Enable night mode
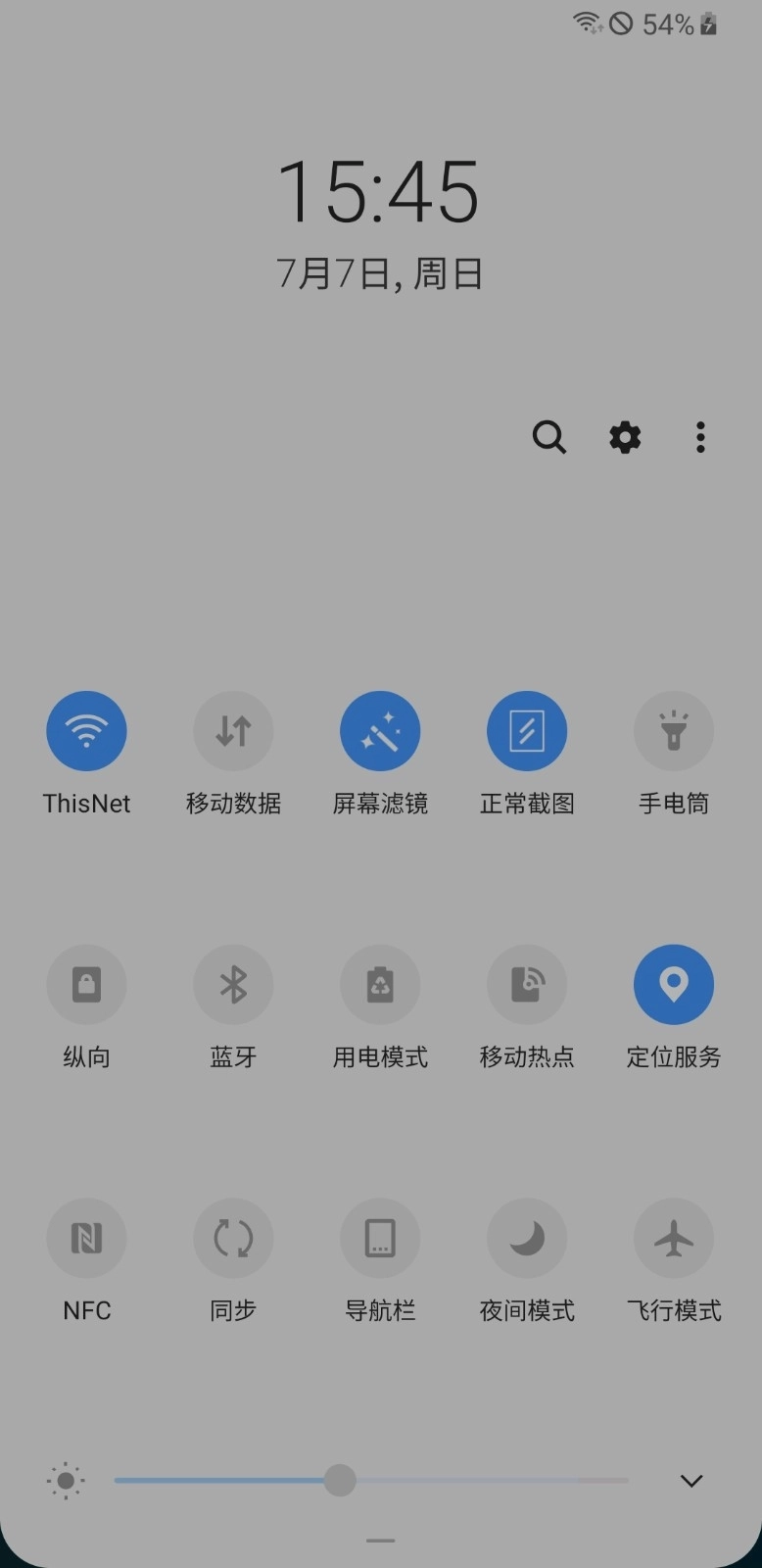This screenshot has width=762, height=1568. [x=527, y=1238]
